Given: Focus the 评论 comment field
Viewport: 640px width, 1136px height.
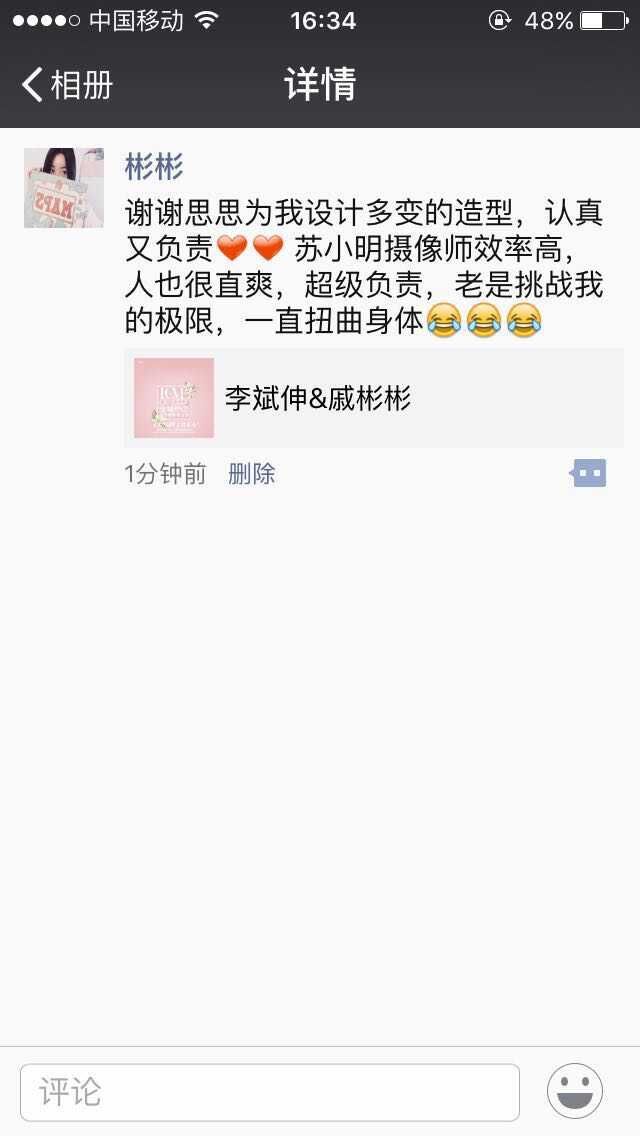Looking at the screenshot, I should click(270, 1092).
